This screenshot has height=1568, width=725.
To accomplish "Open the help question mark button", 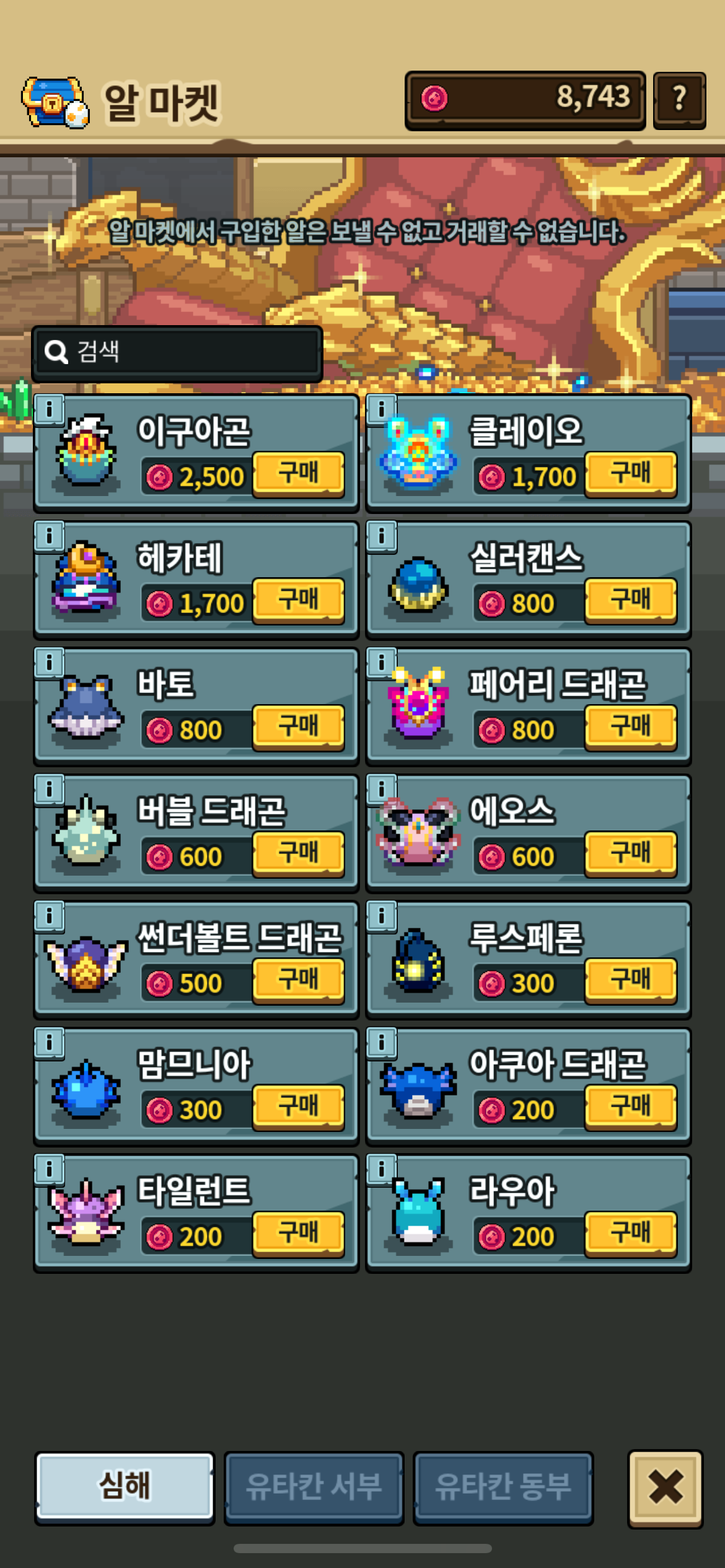I will (679, 99).
